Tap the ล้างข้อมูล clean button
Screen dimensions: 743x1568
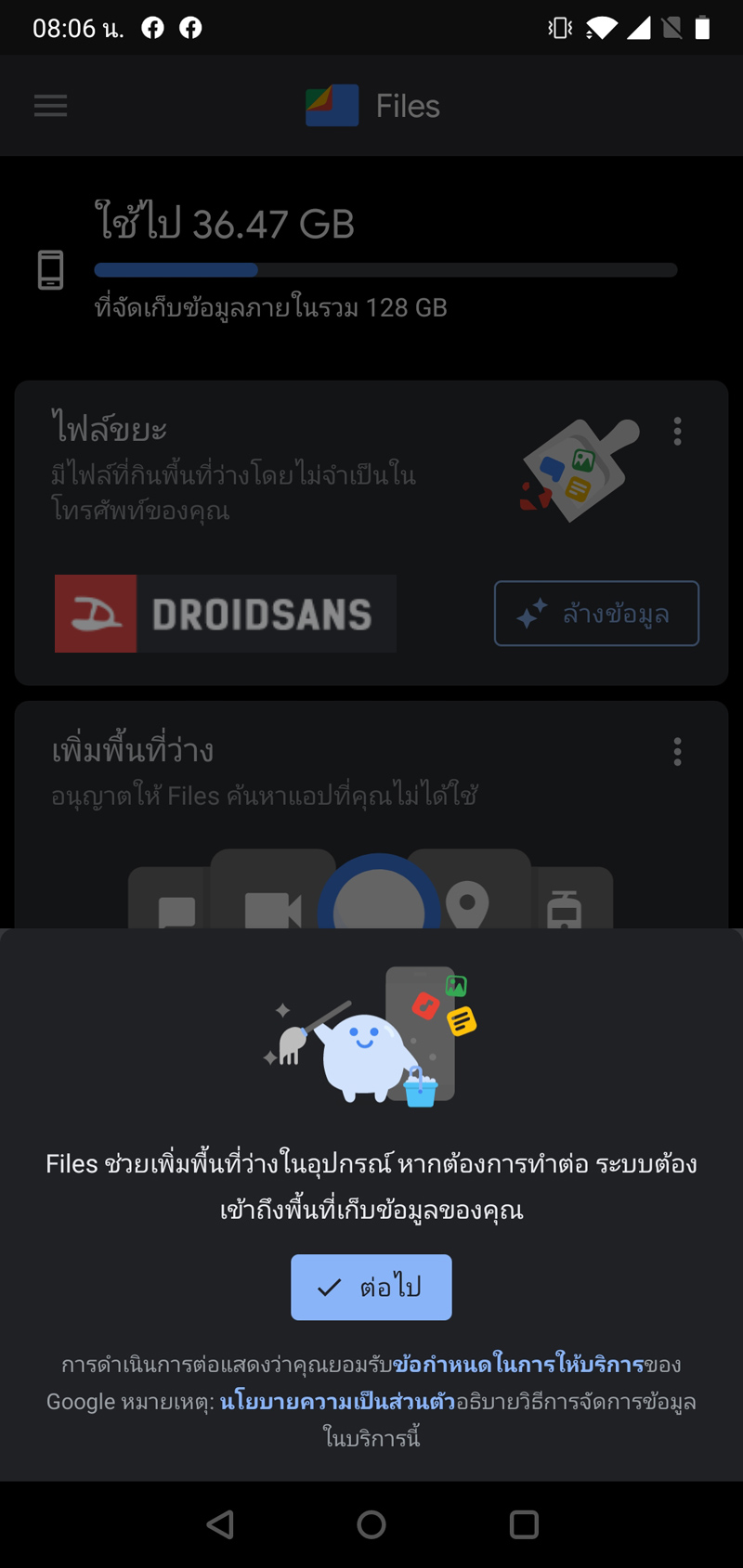pos(596,613)
